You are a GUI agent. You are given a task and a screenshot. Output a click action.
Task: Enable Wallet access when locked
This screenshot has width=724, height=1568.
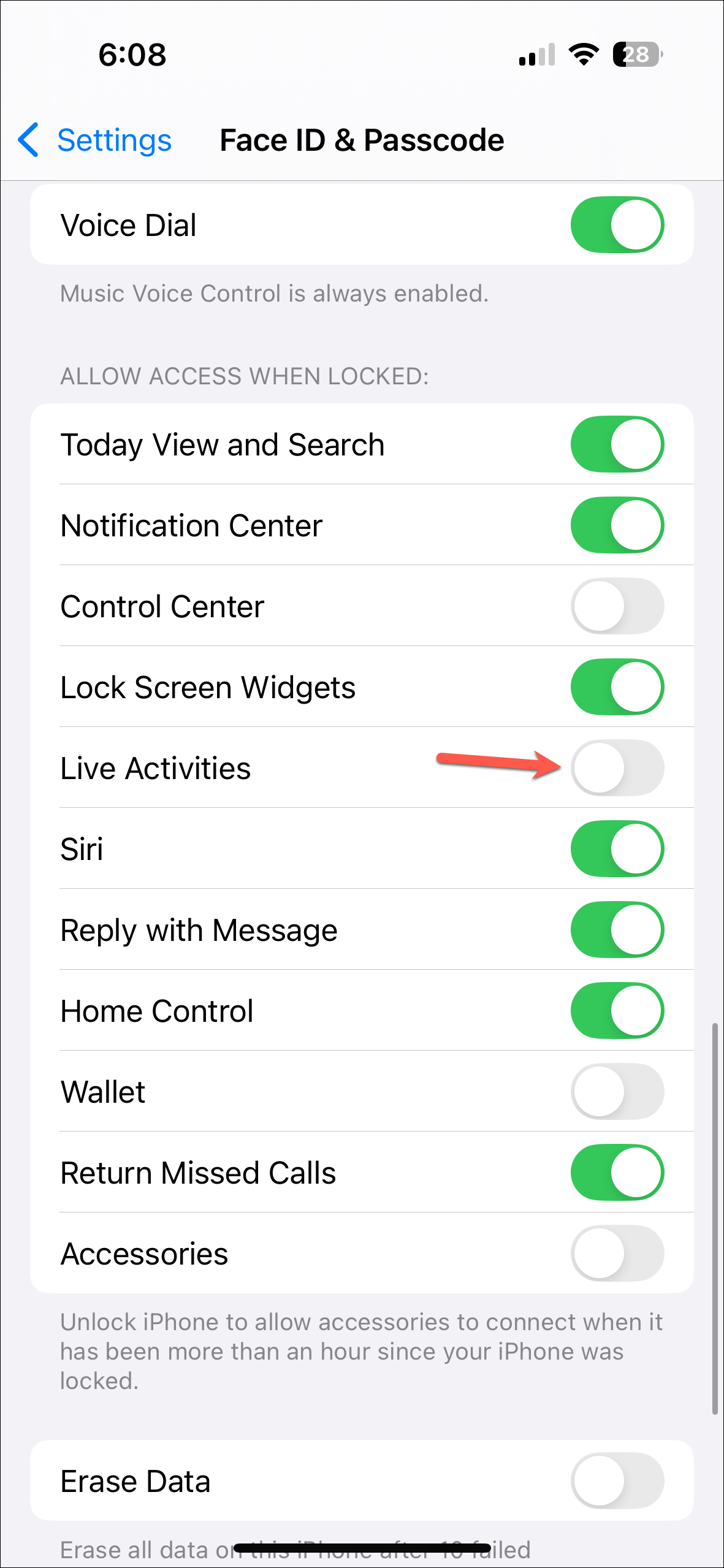click(x=617, y=1092)
